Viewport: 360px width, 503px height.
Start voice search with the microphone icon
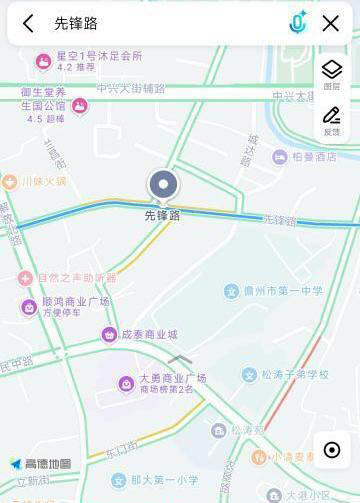298,23
